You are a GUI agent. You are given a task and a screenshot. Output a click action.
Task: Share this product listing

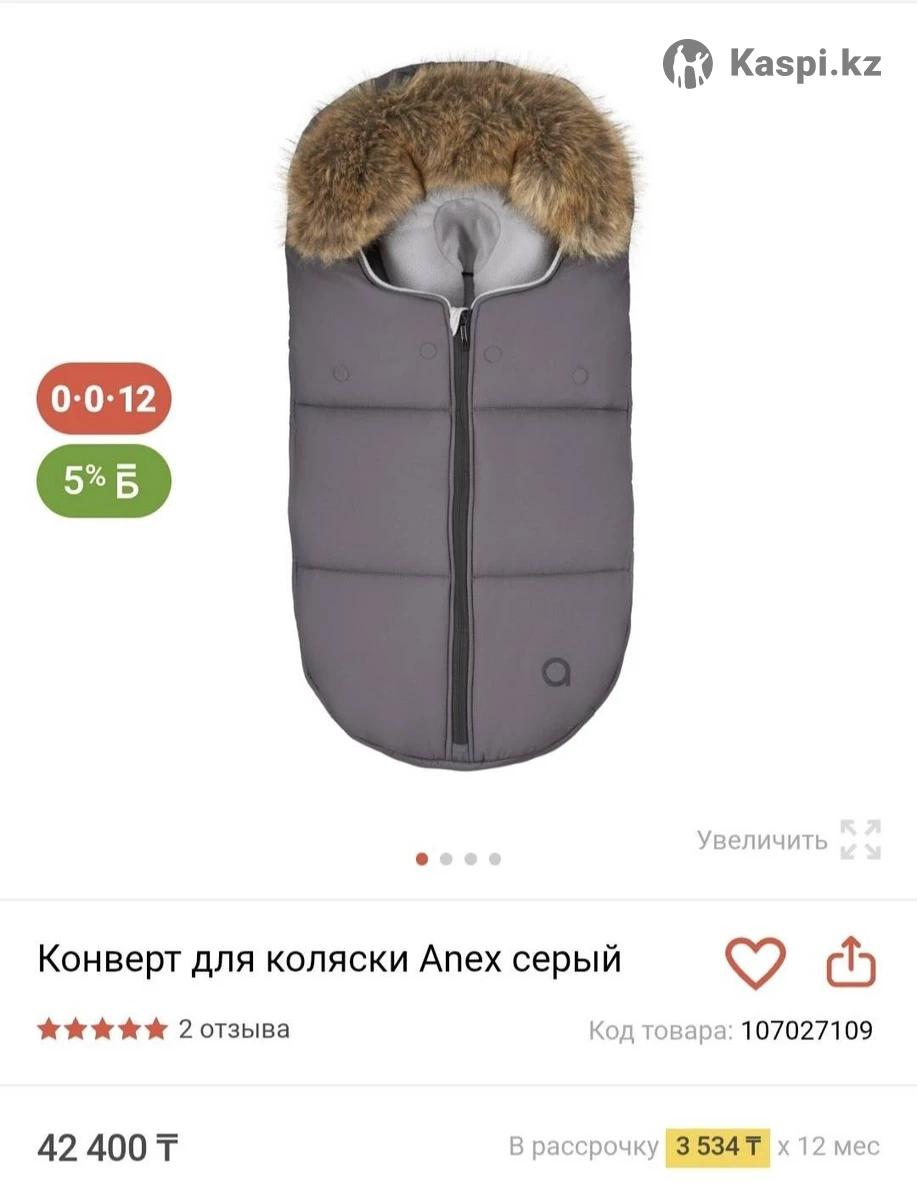851,963
